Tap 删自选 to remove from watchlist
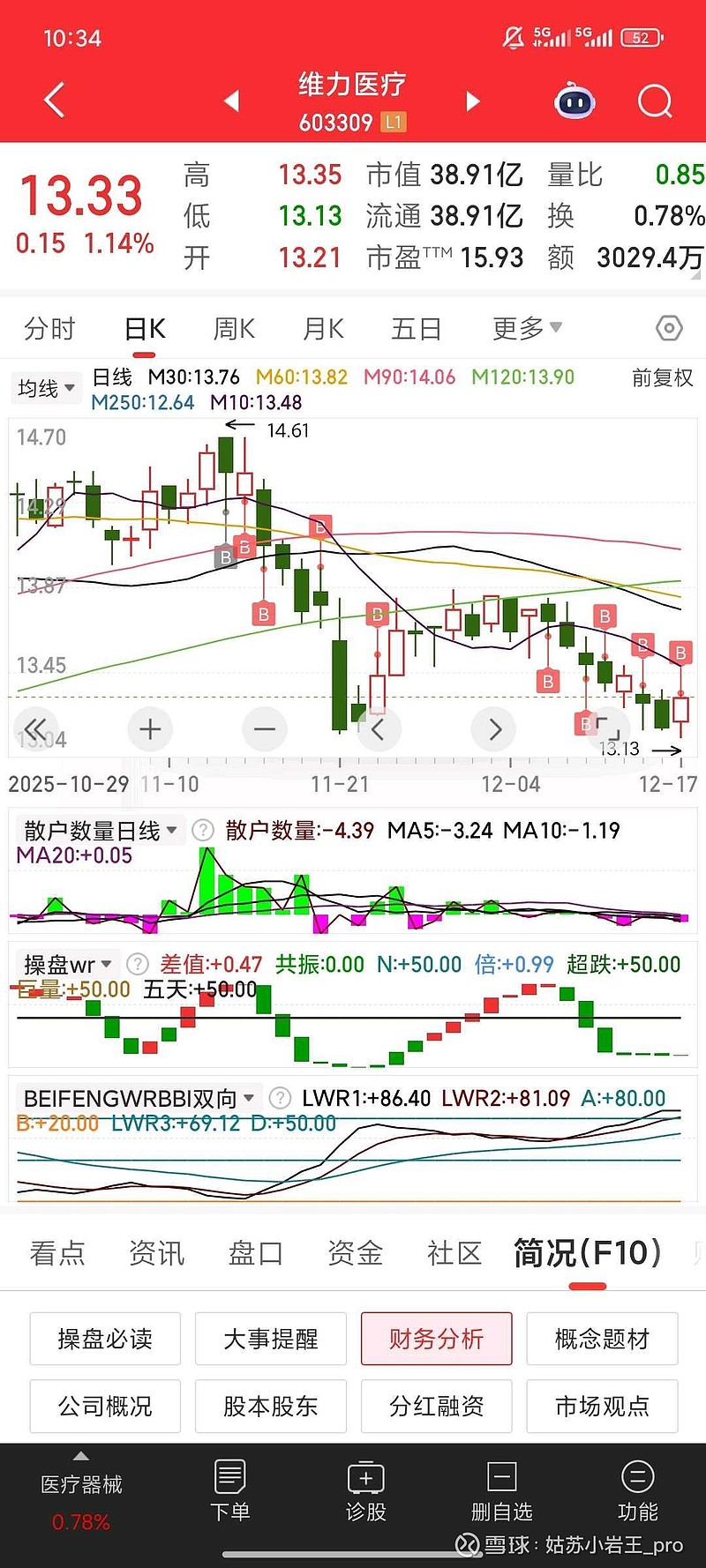This screenshot has width=706, height=1568. click(501, 1490)
